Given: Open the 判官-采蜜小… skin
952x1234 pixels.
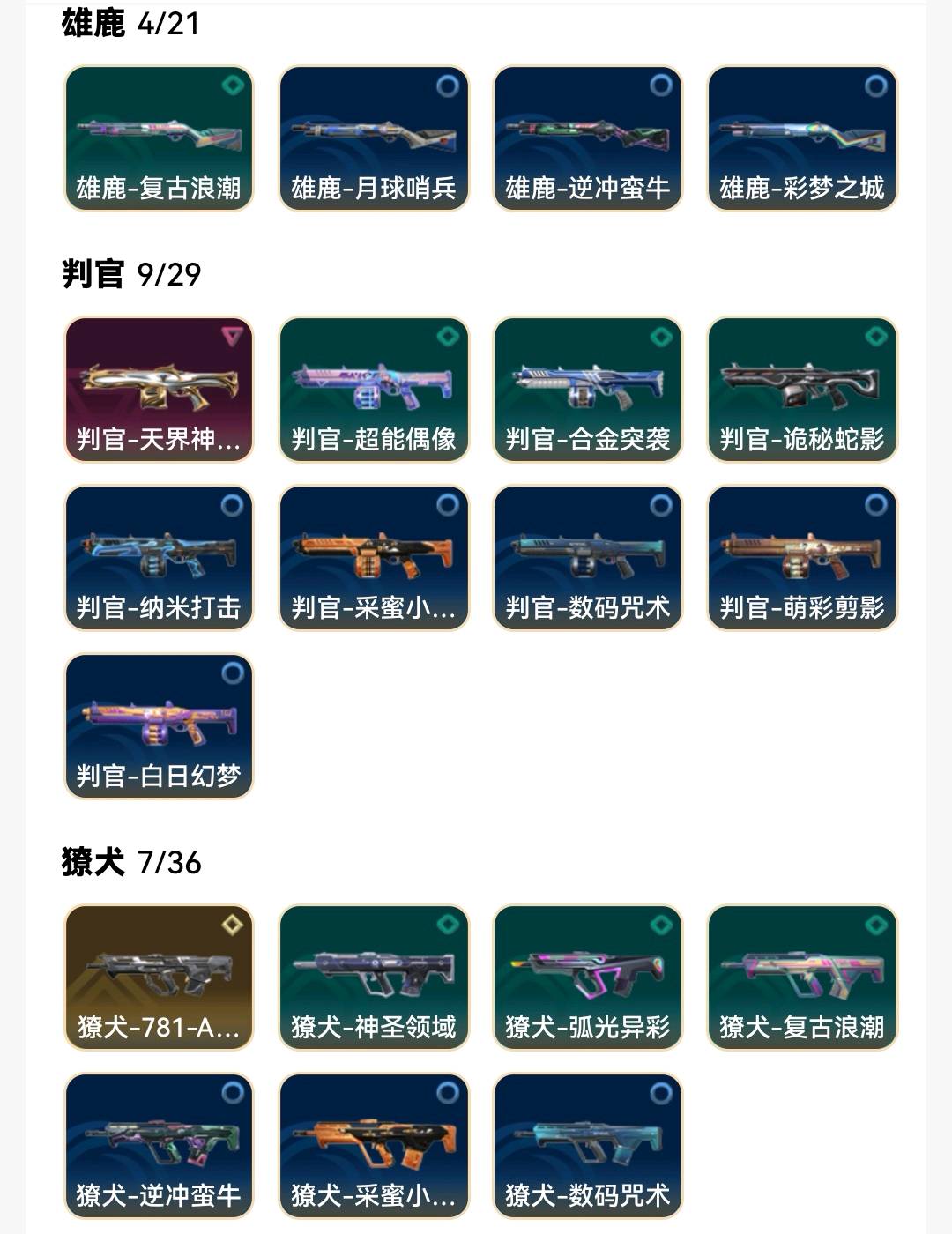Looking at the screenshot, I should tap(374, 558).
